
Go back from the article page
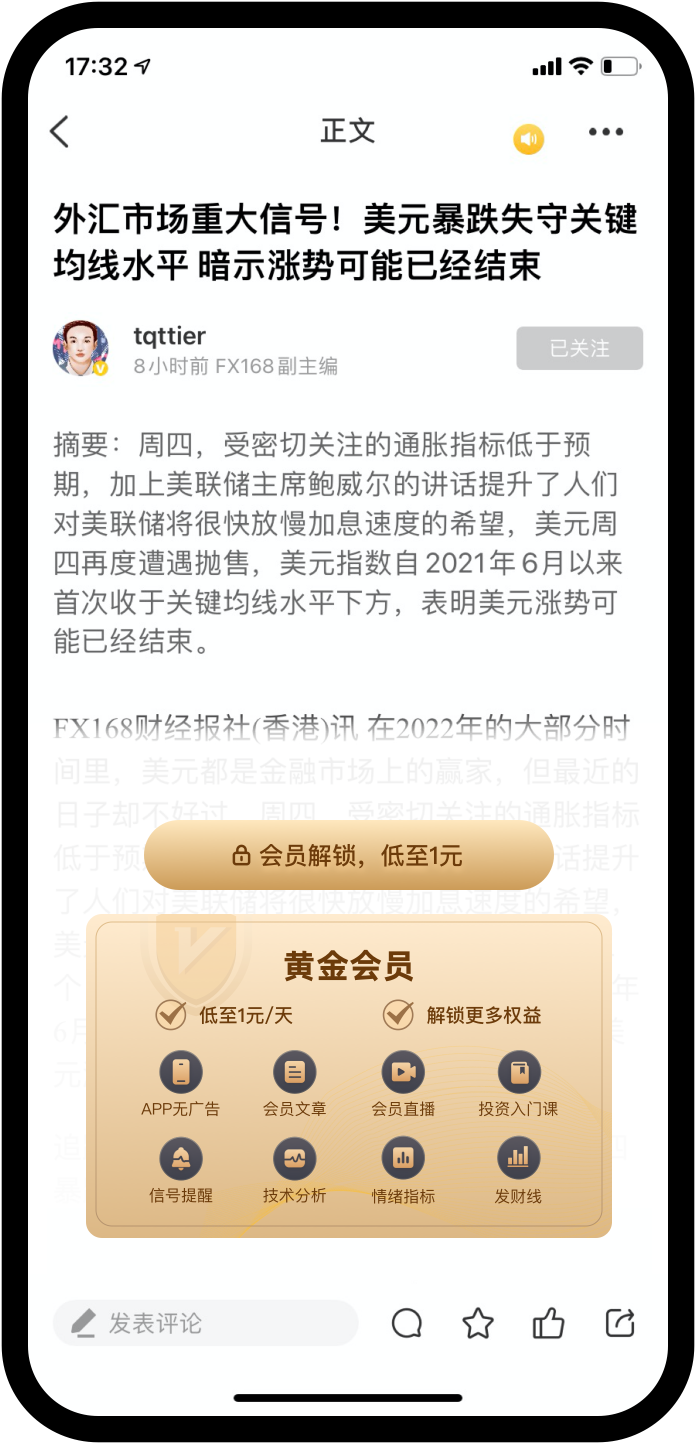60,131
